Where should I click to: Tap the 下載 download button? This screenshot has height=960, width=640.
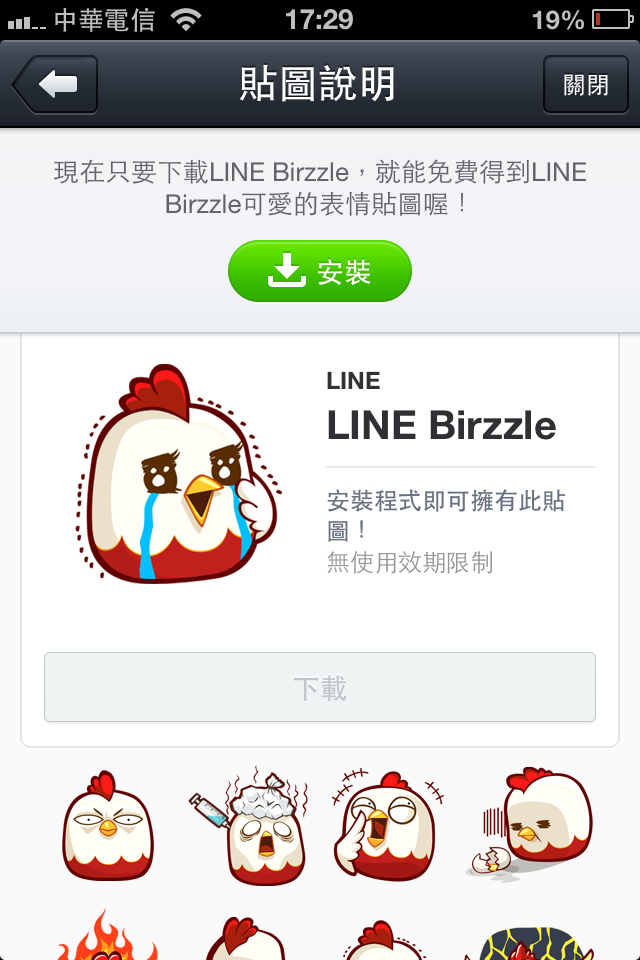coord(320,687)
